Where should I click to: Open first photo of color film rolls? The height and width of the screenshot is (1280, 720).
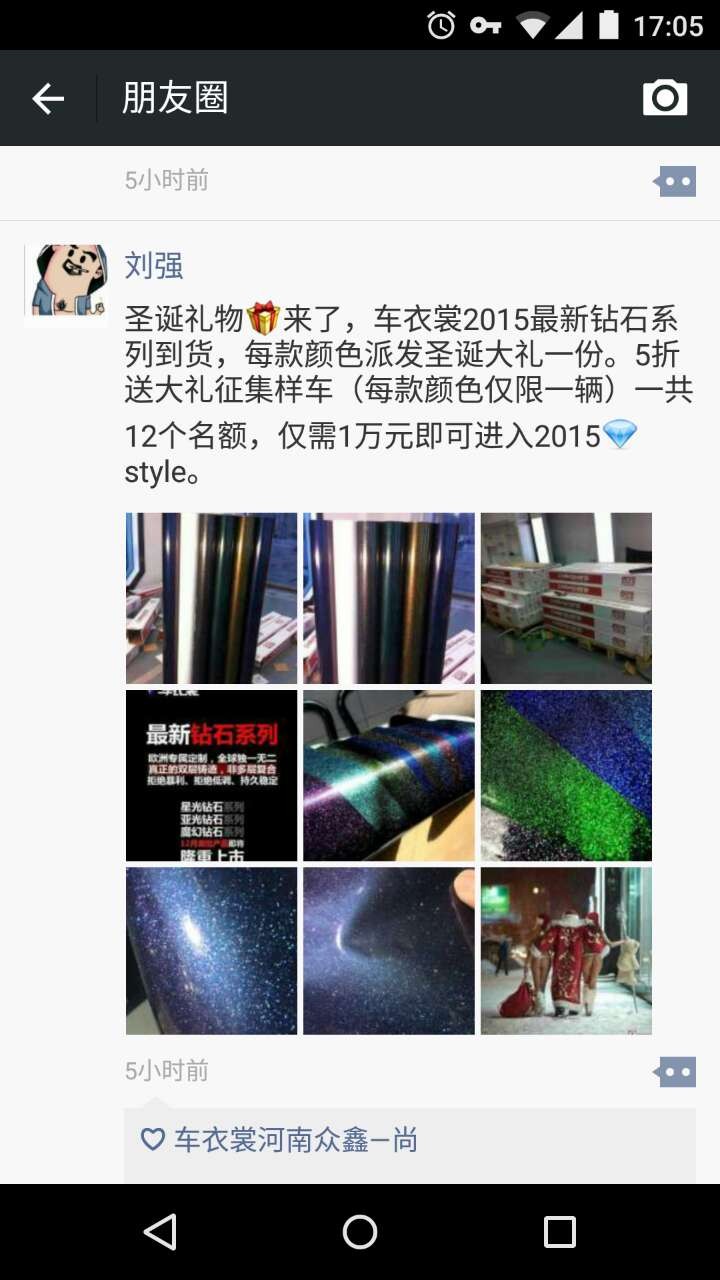211,598
